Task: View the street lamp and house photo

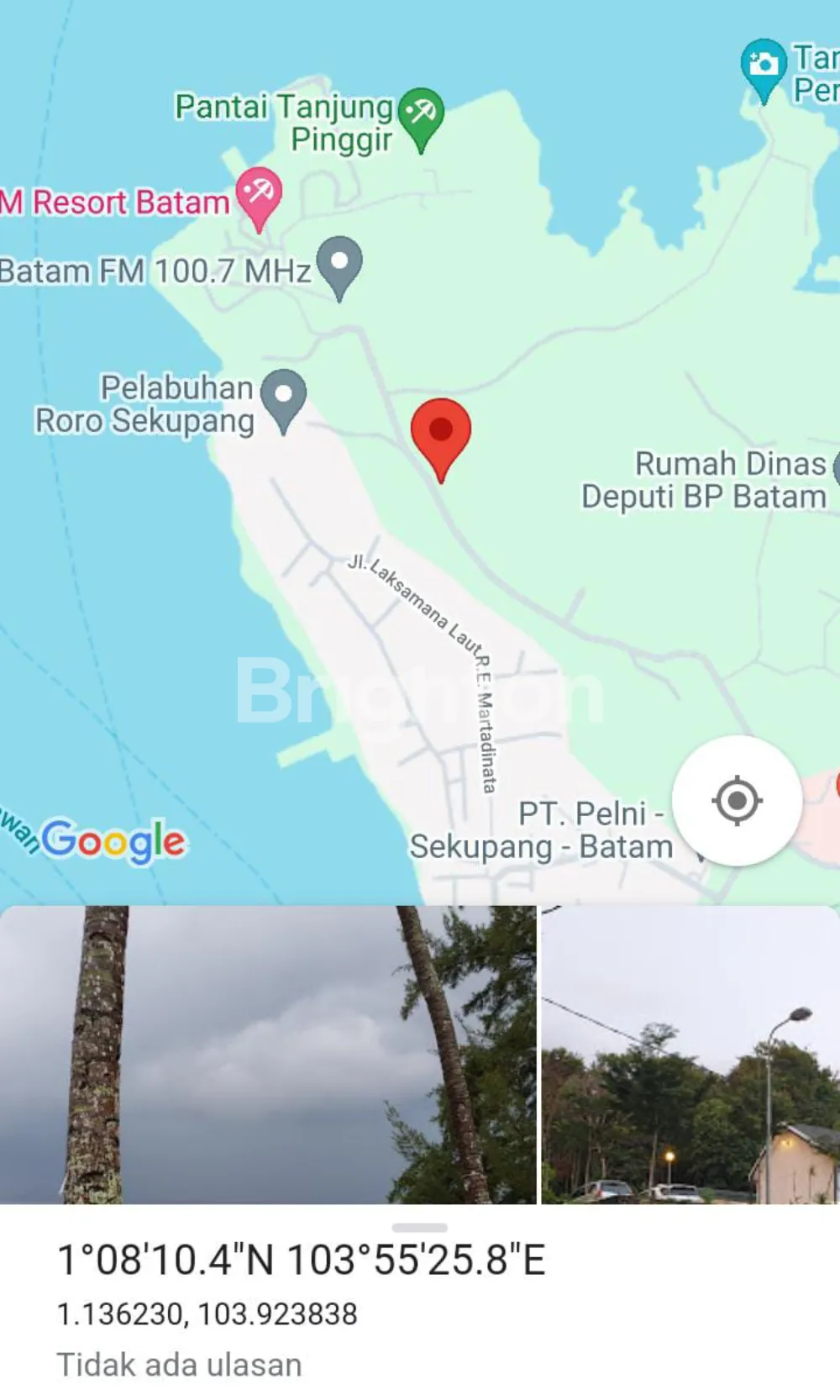Action: [x=690, y=1054]
